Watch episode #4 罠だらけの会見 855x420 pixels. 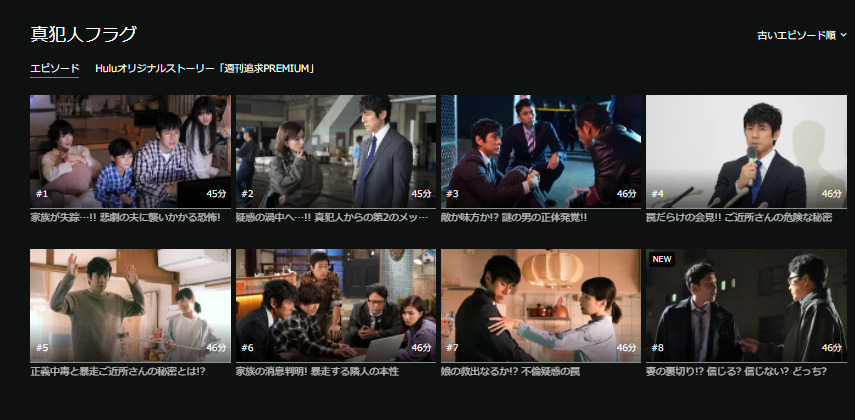click(x=746, y=151)
